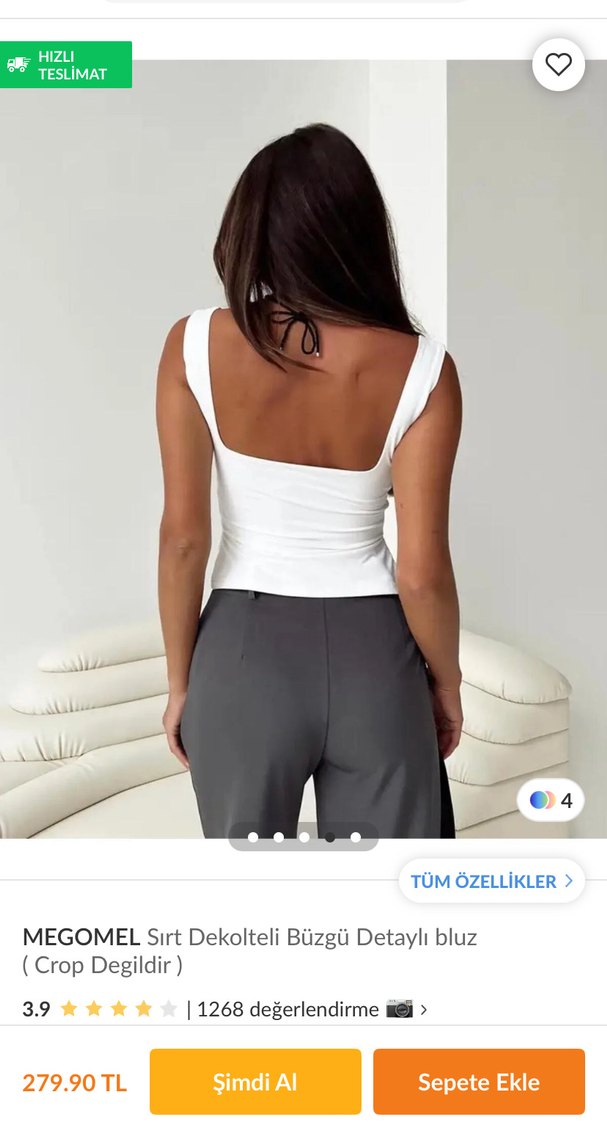
Task: Open the TÜM ÖZELLİKLER link
Action: coord(491,881)
